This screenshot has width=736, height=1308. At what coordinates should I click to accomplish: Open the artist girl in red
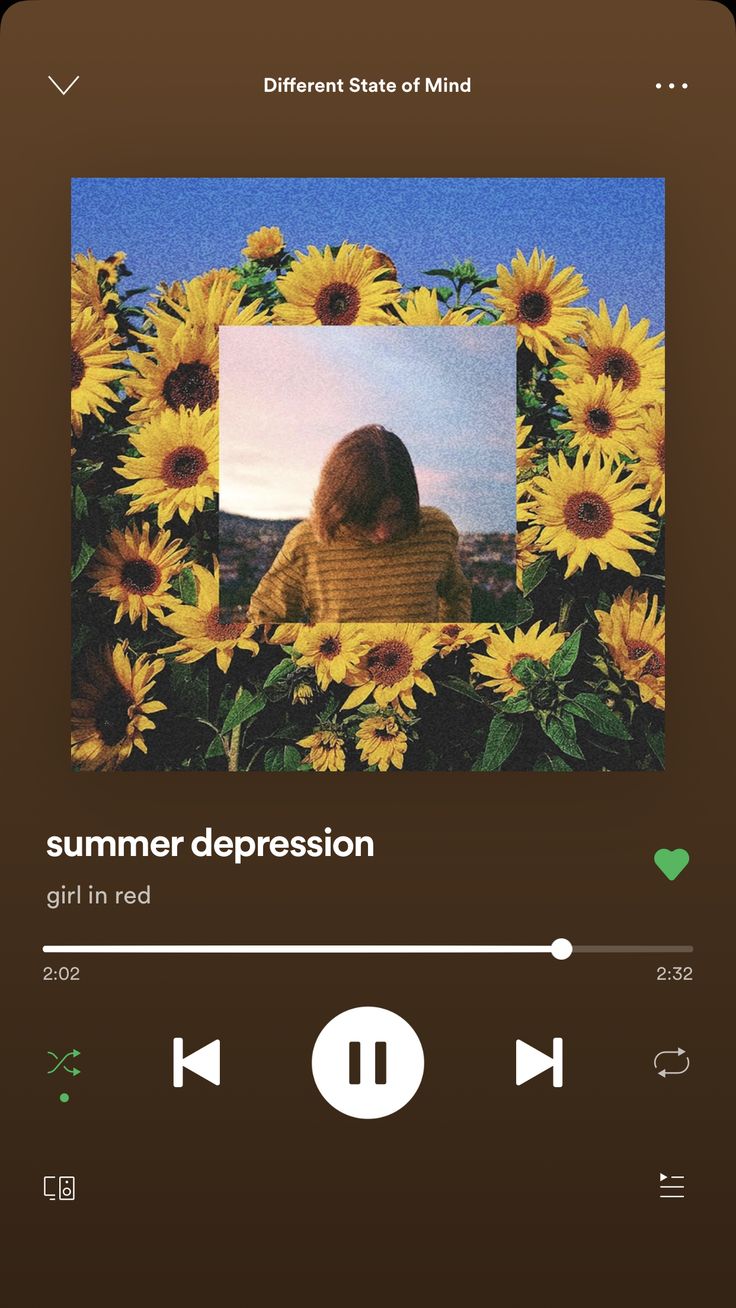[x=98, y=895]
